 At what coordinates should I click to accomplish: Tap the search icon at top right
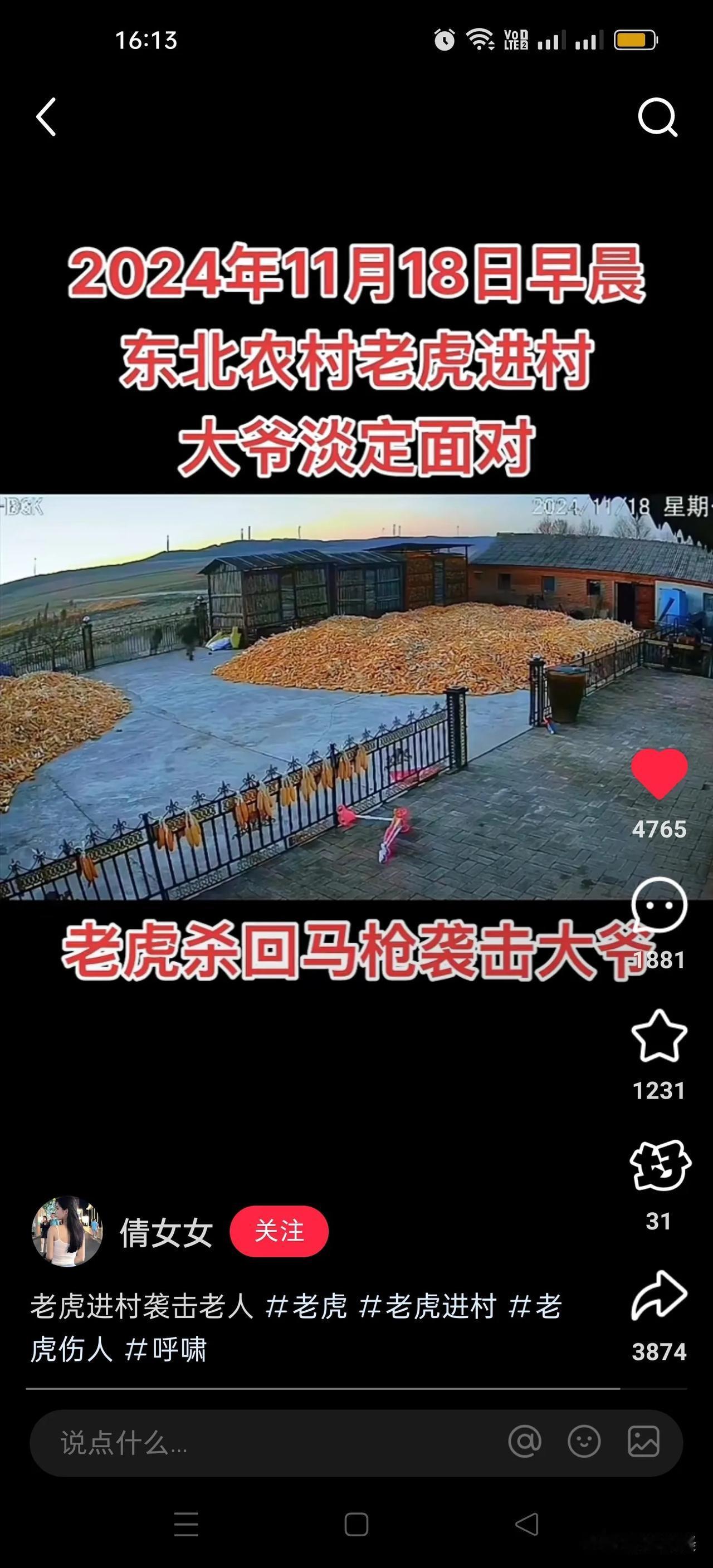point(656,116)
